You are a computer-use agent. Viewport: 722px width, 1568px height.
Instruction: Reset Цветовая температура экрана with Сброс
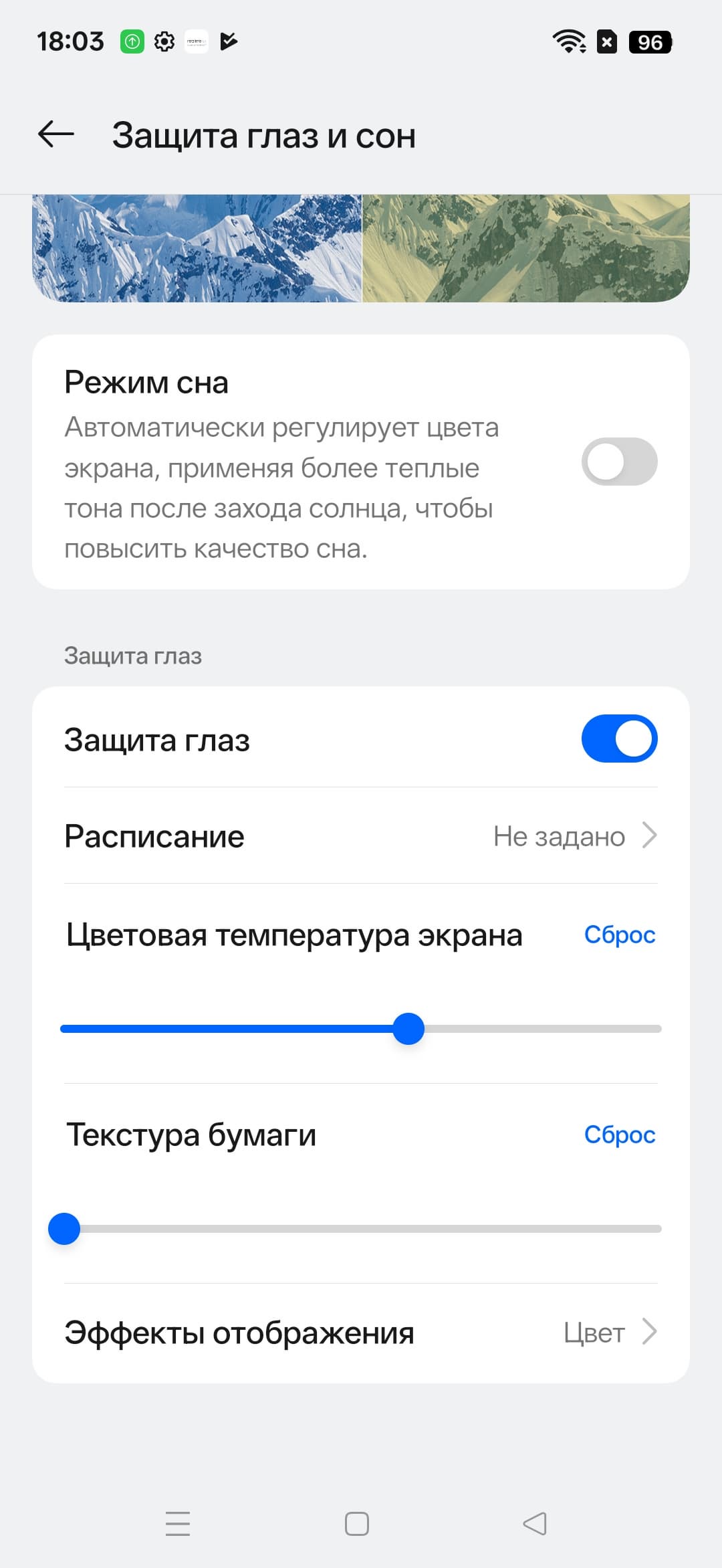[x=619, y=935]
